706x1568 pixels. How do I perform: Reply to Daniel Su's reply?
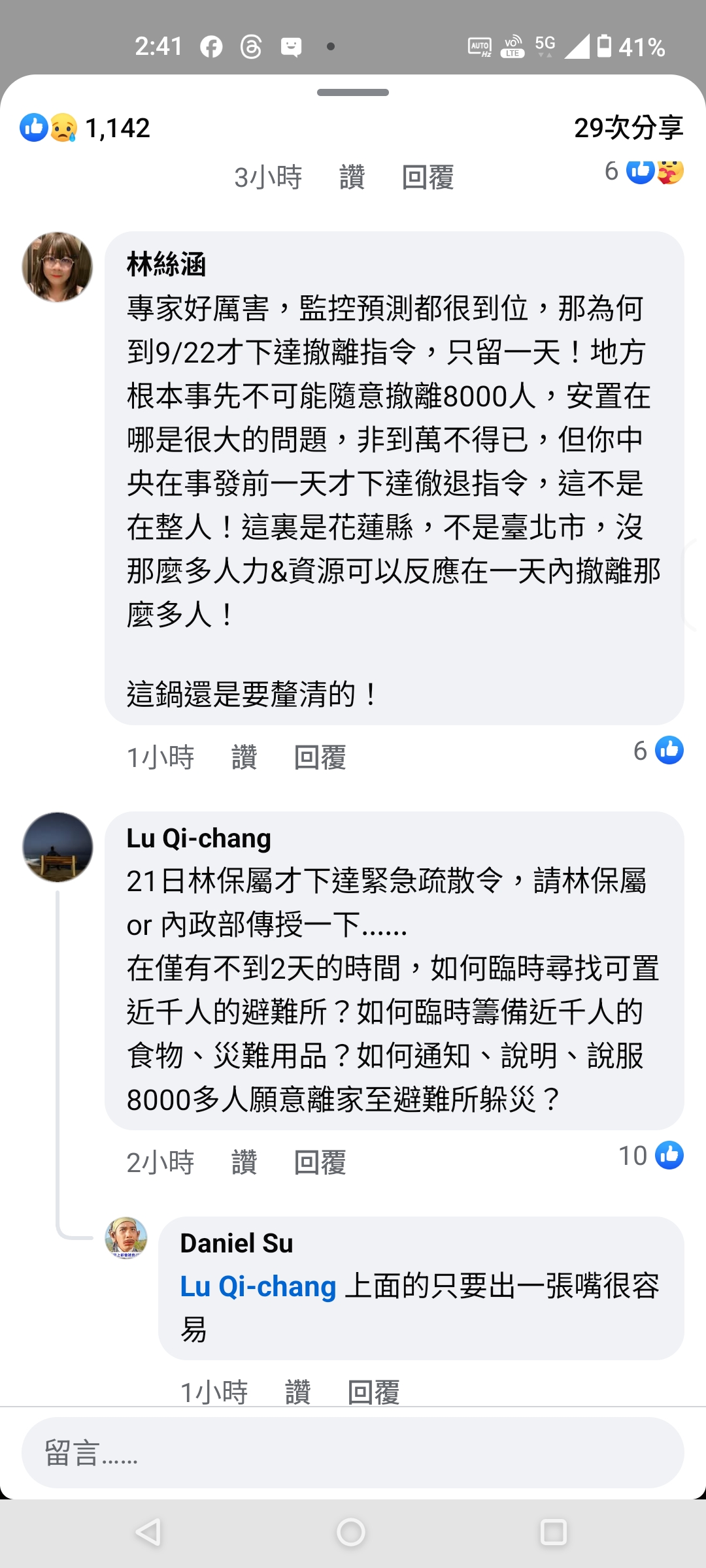373,1392
